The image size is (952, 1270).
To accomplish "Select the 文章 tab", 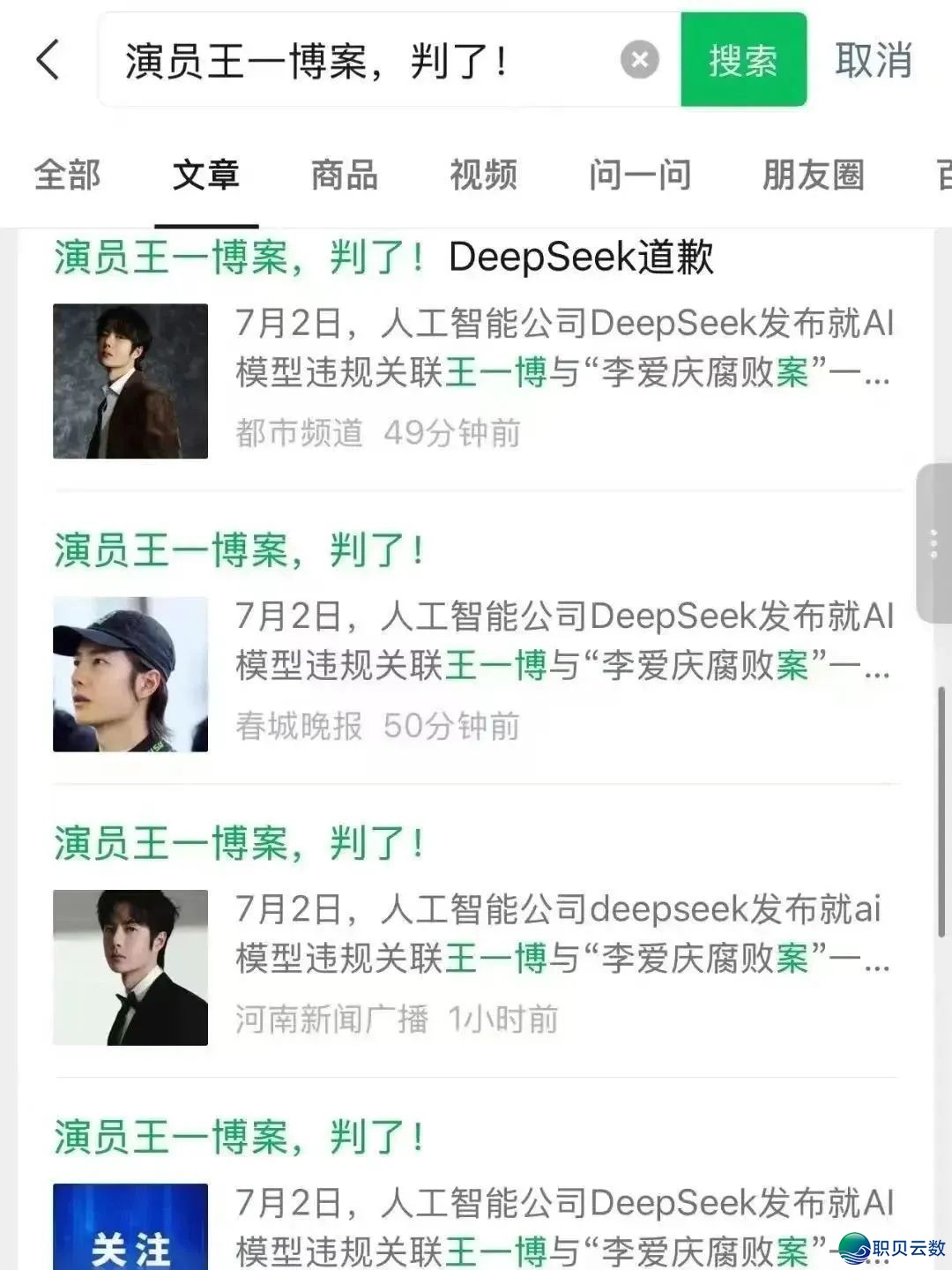I will click(x=205, y=175).
